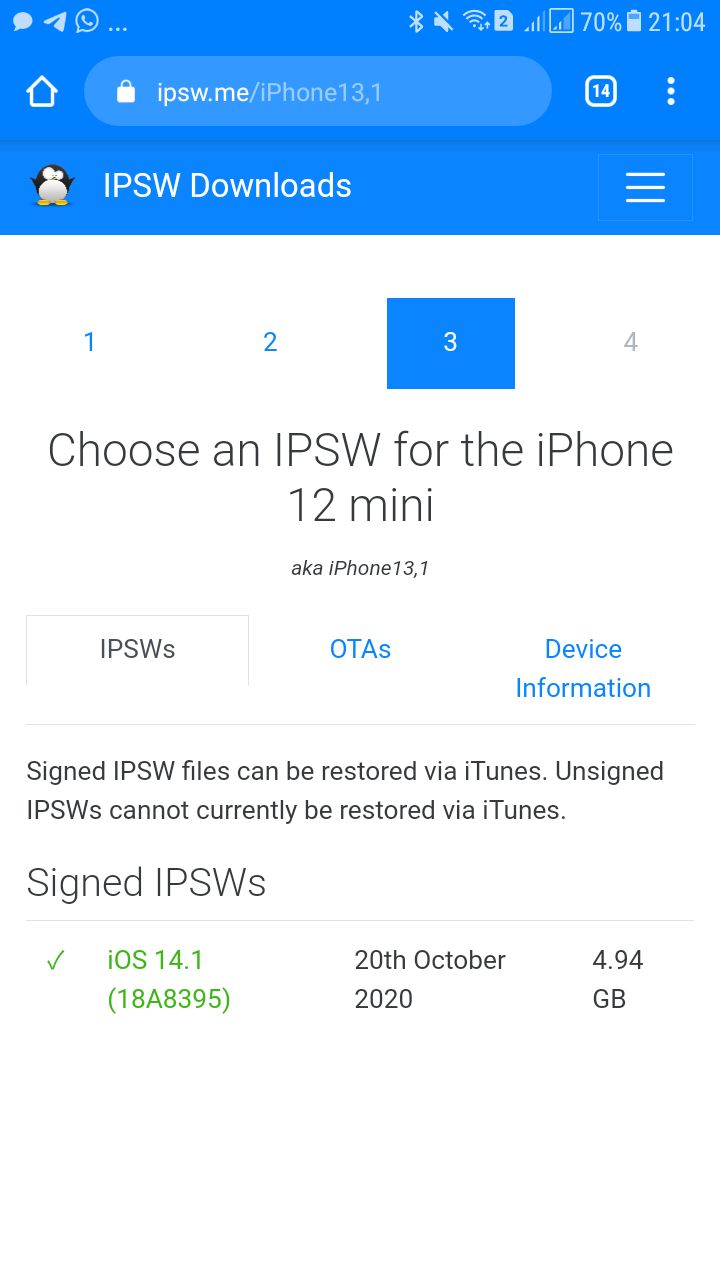Open the Device Information tab
The image size is (720, 1280).
(583, 668)
